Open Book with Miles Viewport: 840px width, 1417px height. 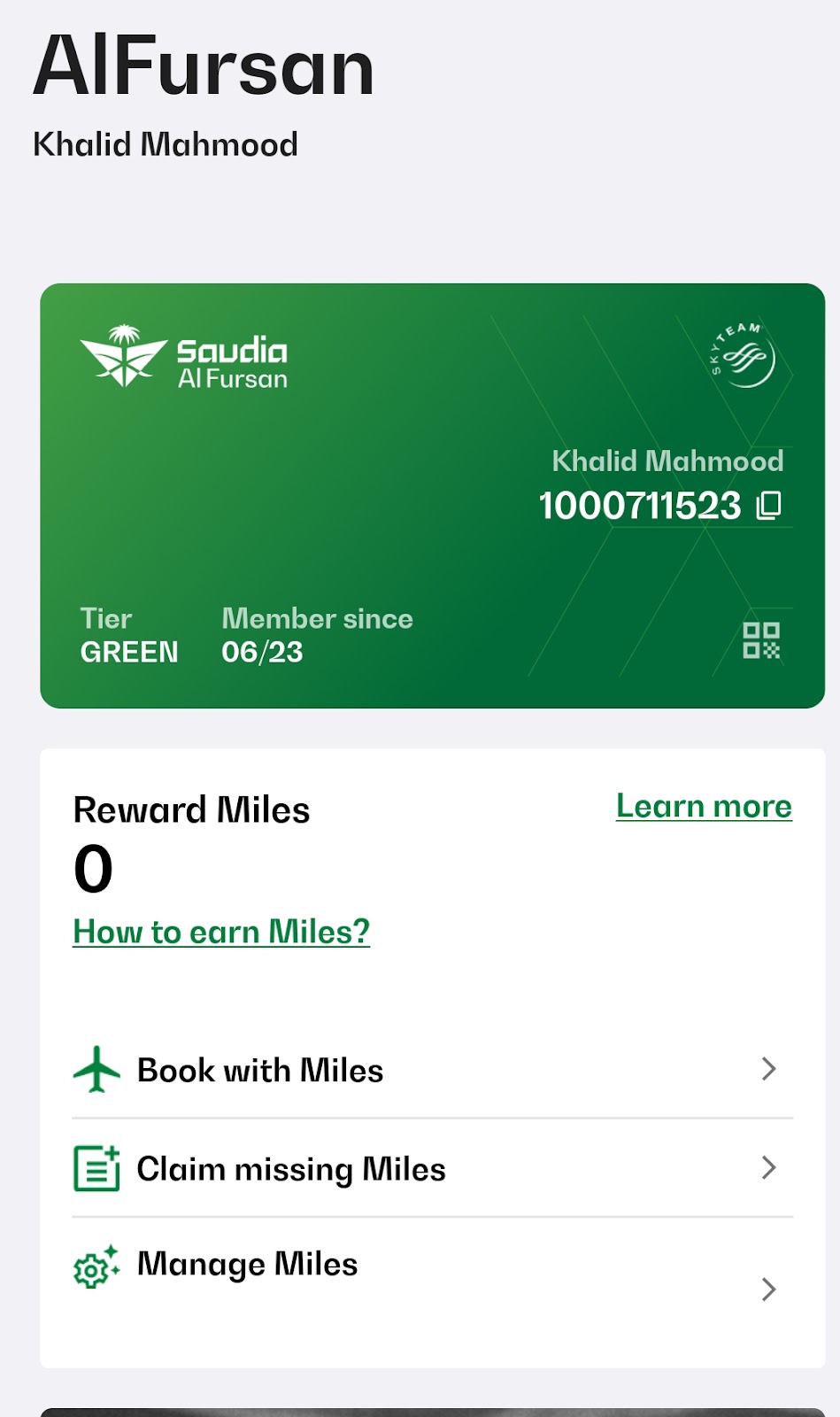click(432, 1070)
